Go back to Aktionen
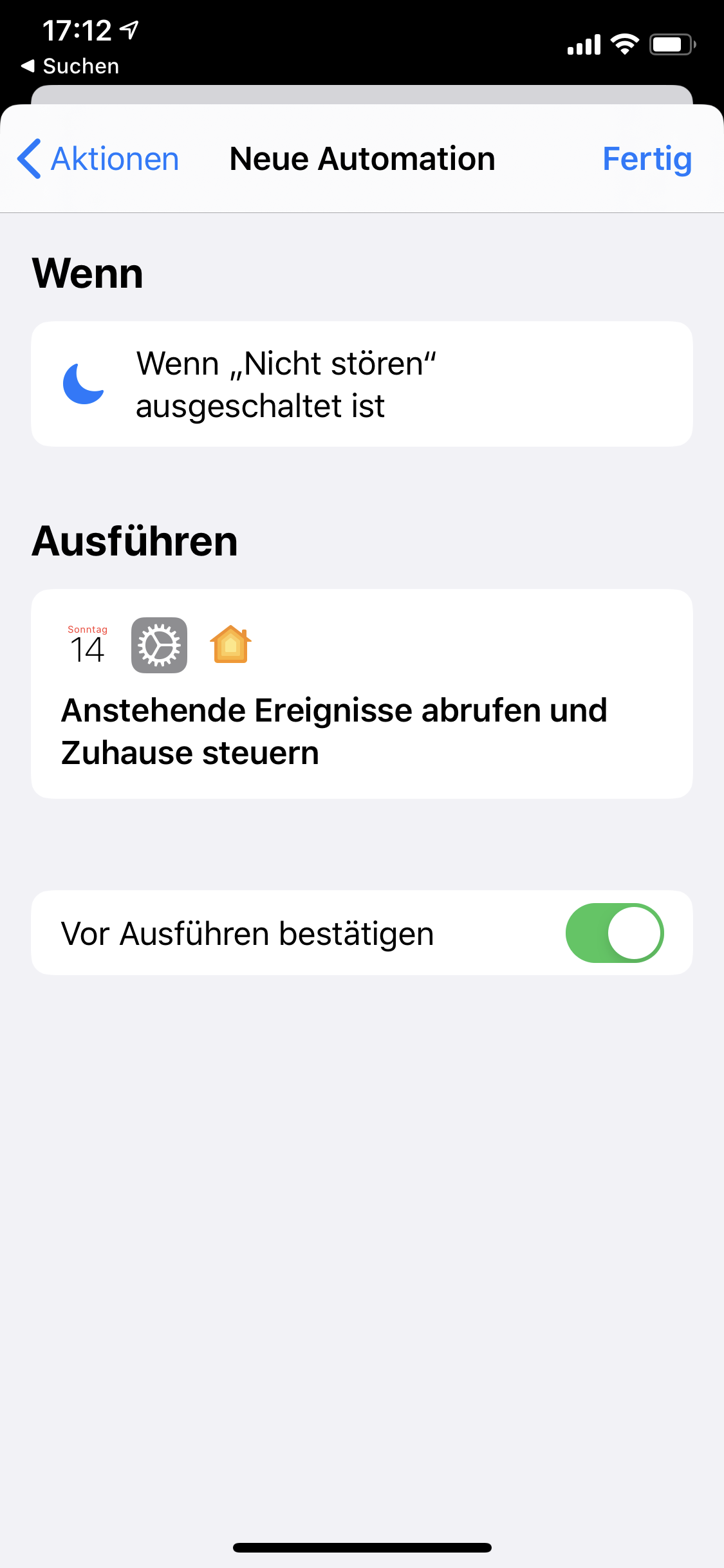 (x=98, y=159)
